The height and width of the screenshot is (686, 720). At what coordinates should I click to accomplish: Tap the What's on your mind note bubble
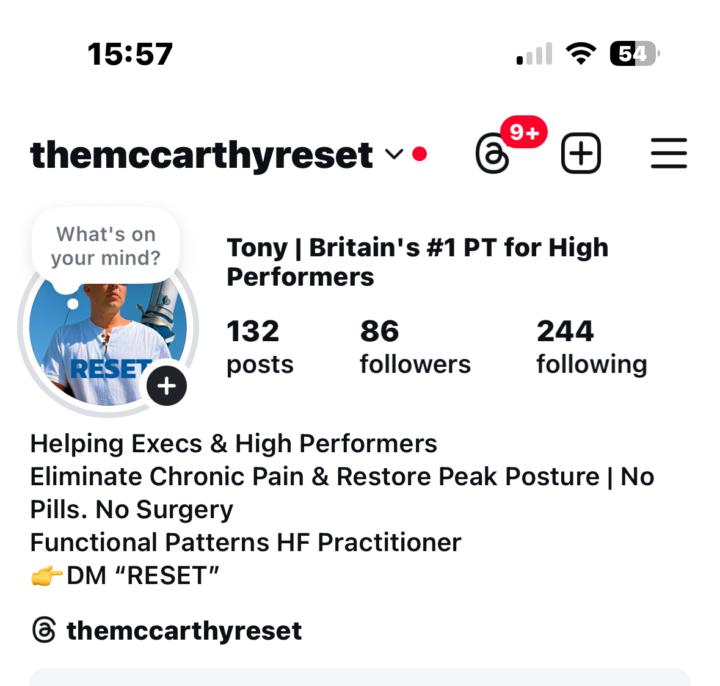(106, 246)
